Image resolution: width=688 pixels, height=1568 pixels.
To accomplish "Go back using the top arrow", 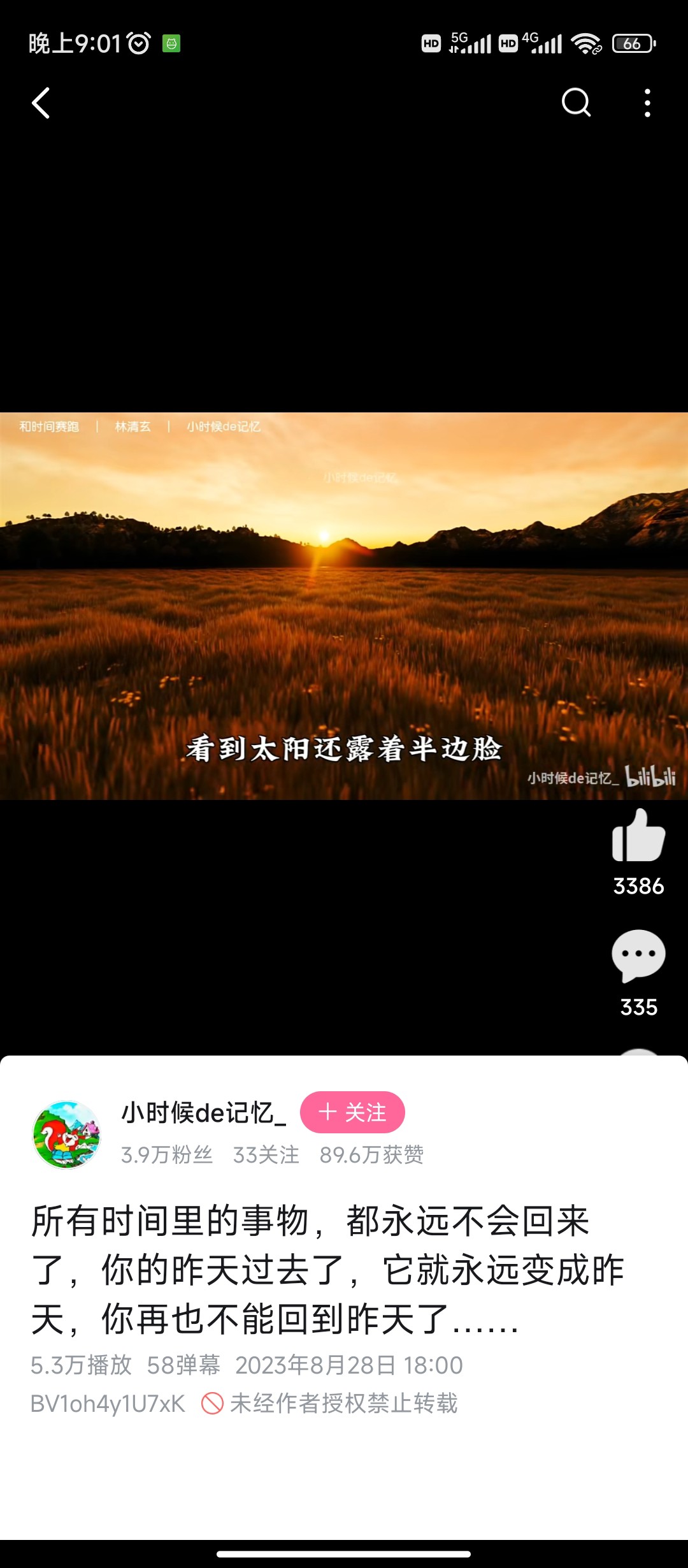I will tap(41, 103).
